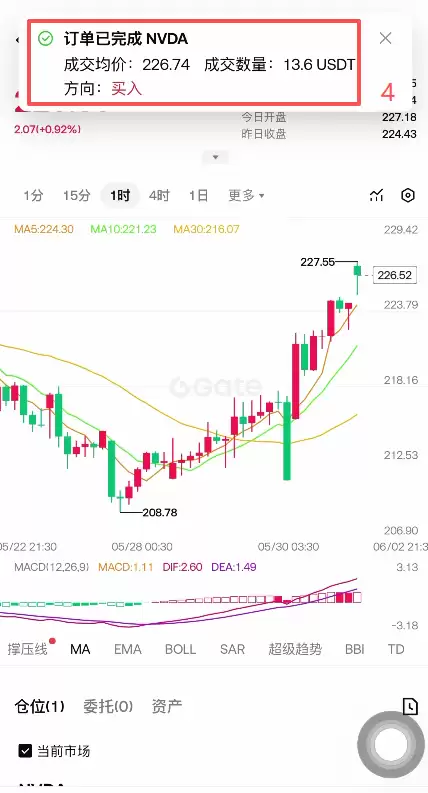428x793 pixels.
Task: Dismiss the NVDA order completed notification
Action: [386, 38]
